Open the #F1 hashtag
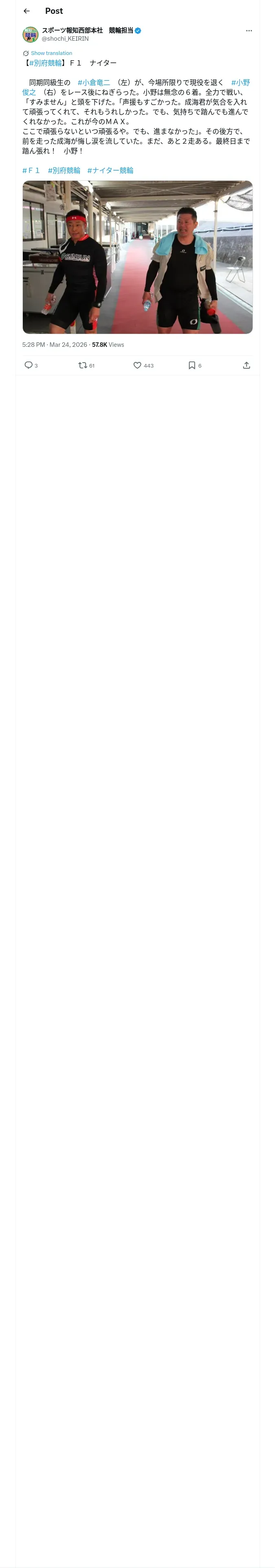The image size is (275, 1568). tap(31, 171)
